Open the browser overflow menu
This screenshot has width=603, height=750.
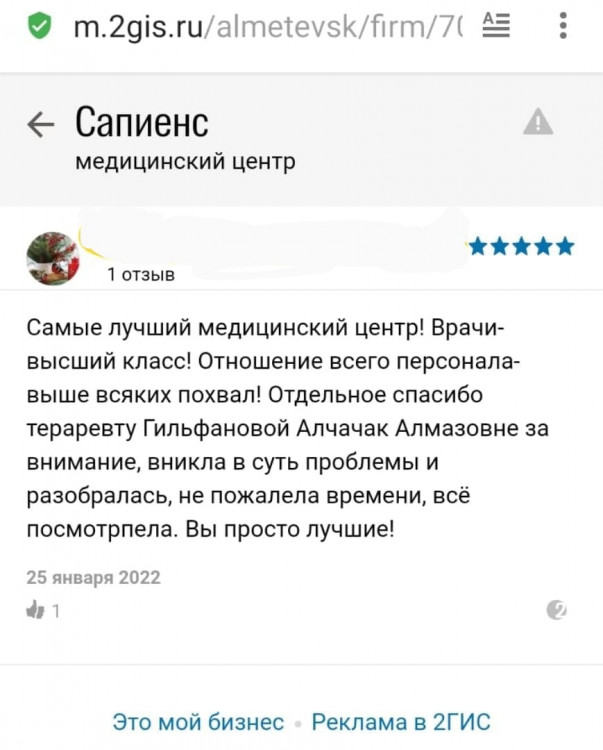point(565,26)
